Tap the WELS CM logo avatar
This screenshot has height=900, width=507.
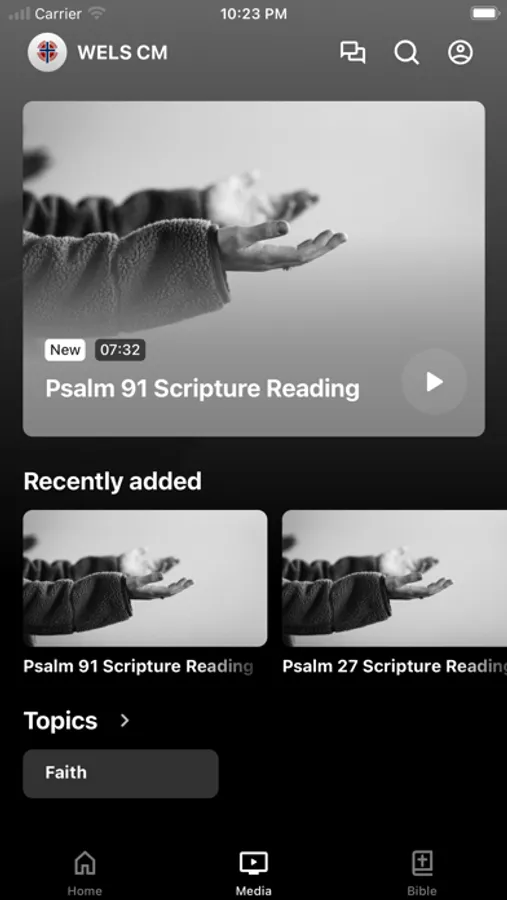coord(47,53)
